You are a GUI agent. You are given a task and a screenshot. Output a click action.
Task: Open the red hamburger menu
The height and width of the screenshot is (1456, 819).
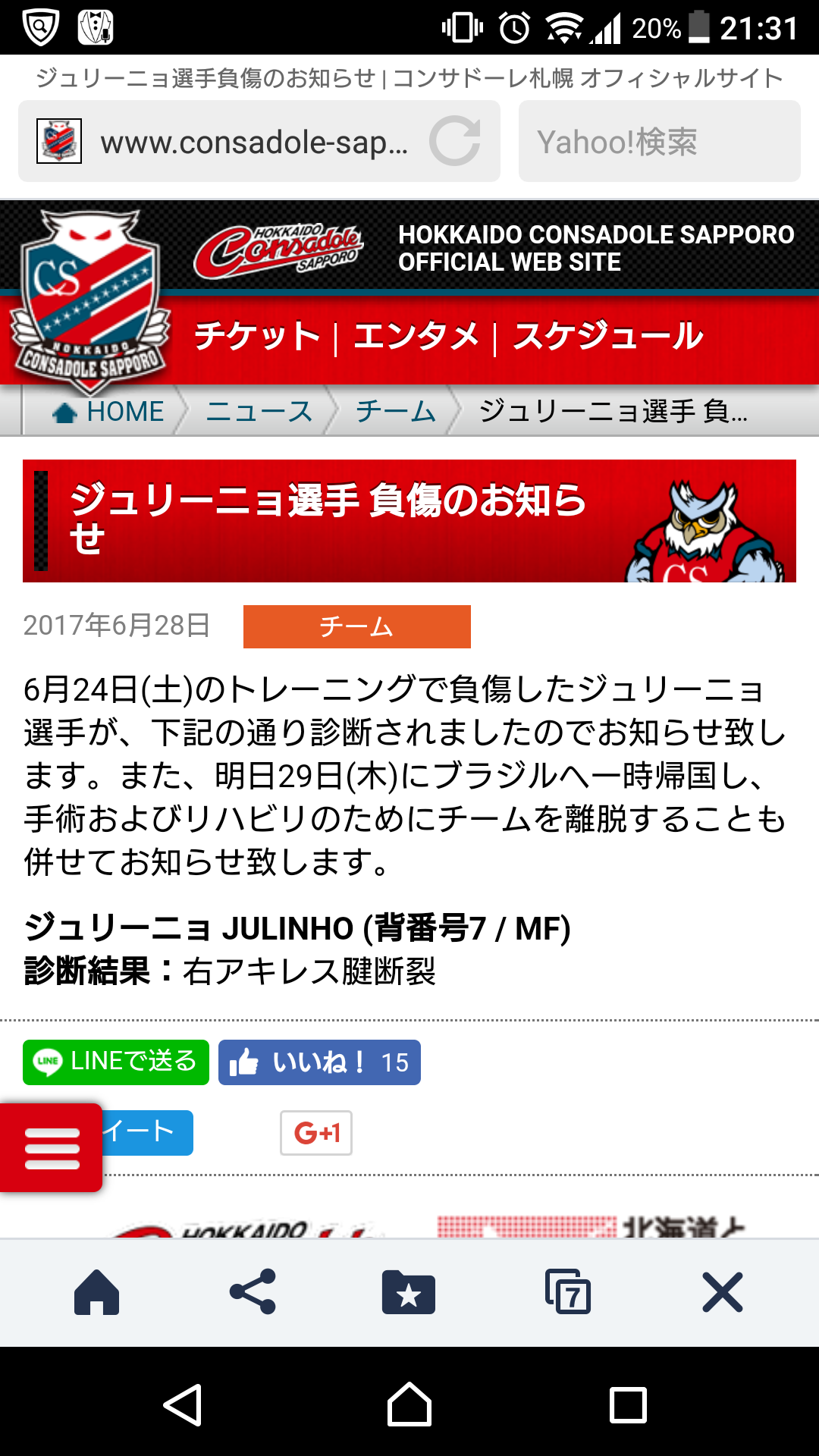point(51,1148)
